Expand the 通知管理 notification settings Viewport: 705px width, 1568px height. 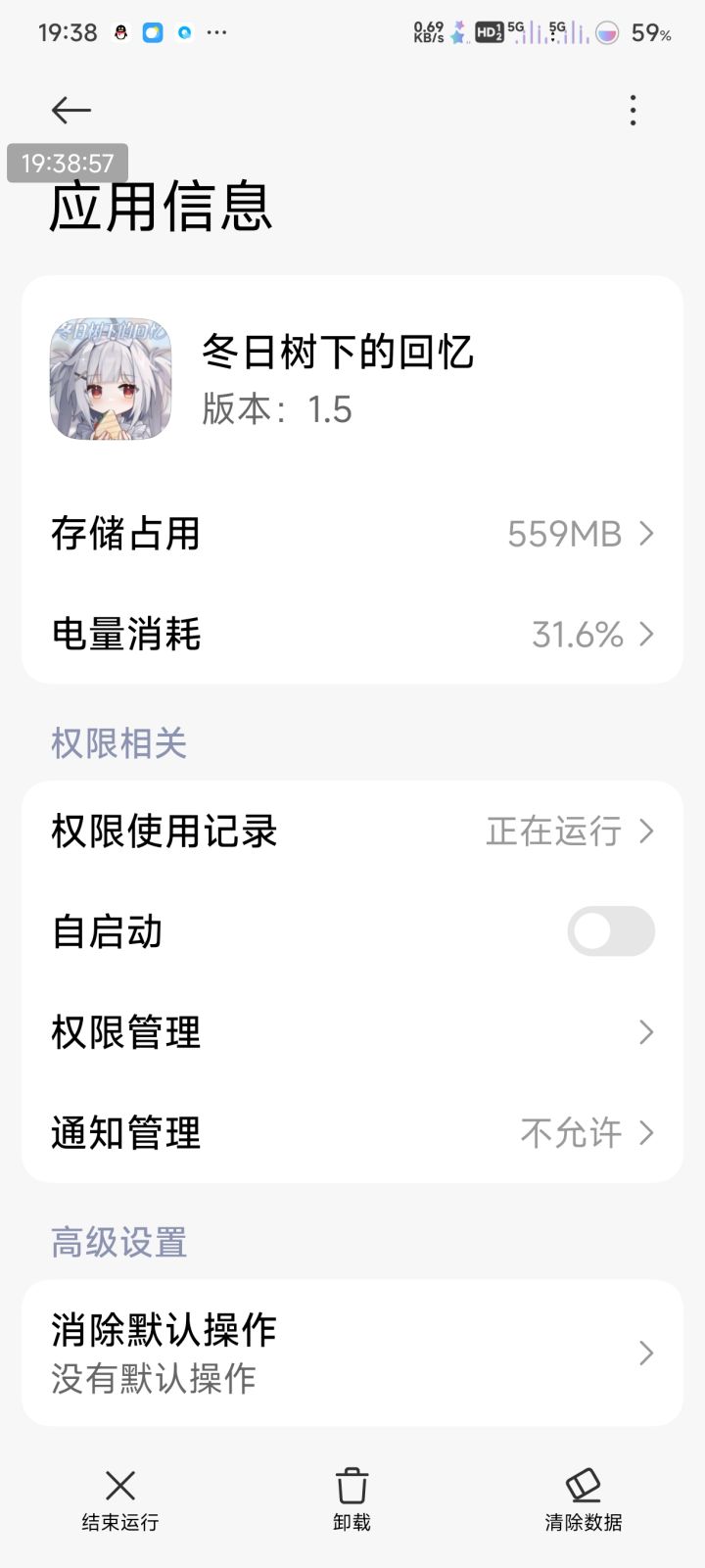click(352, 1133)
